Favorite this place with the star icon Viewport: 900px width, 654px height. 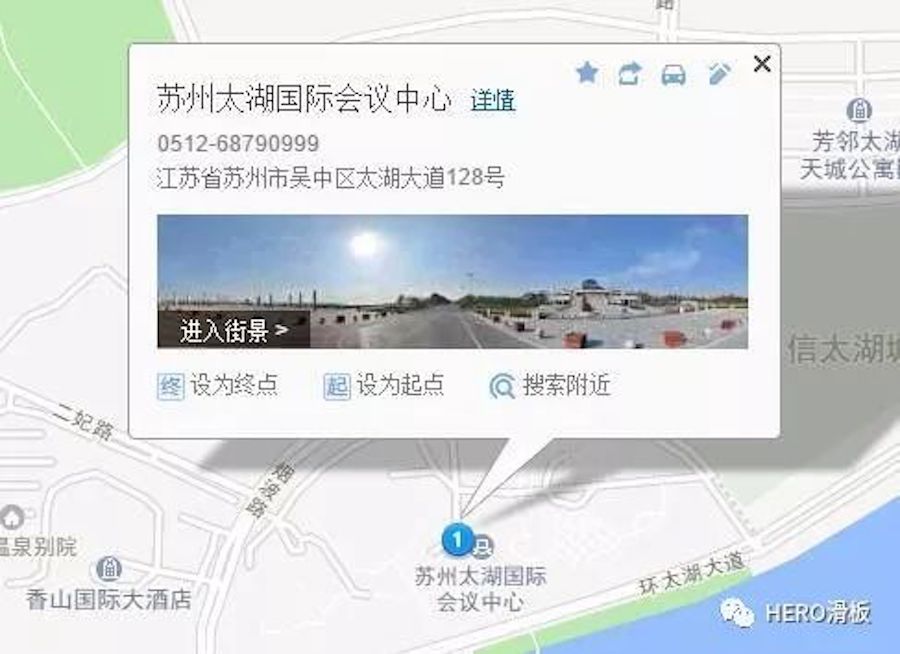587,73
